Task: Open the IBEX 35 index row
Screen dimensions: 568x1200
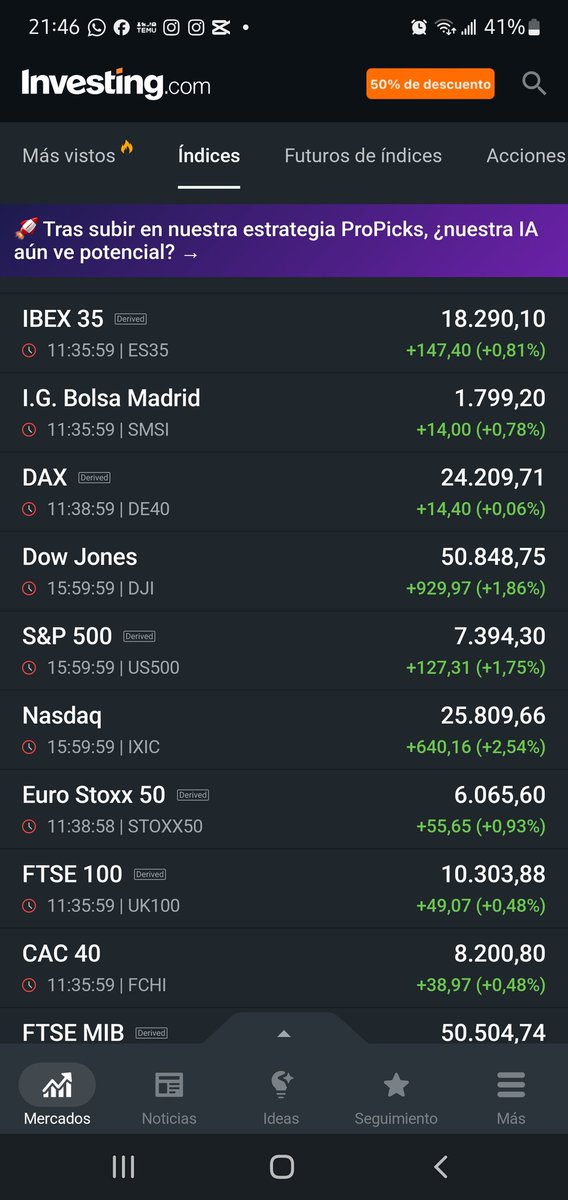Action: coord(284,334)
